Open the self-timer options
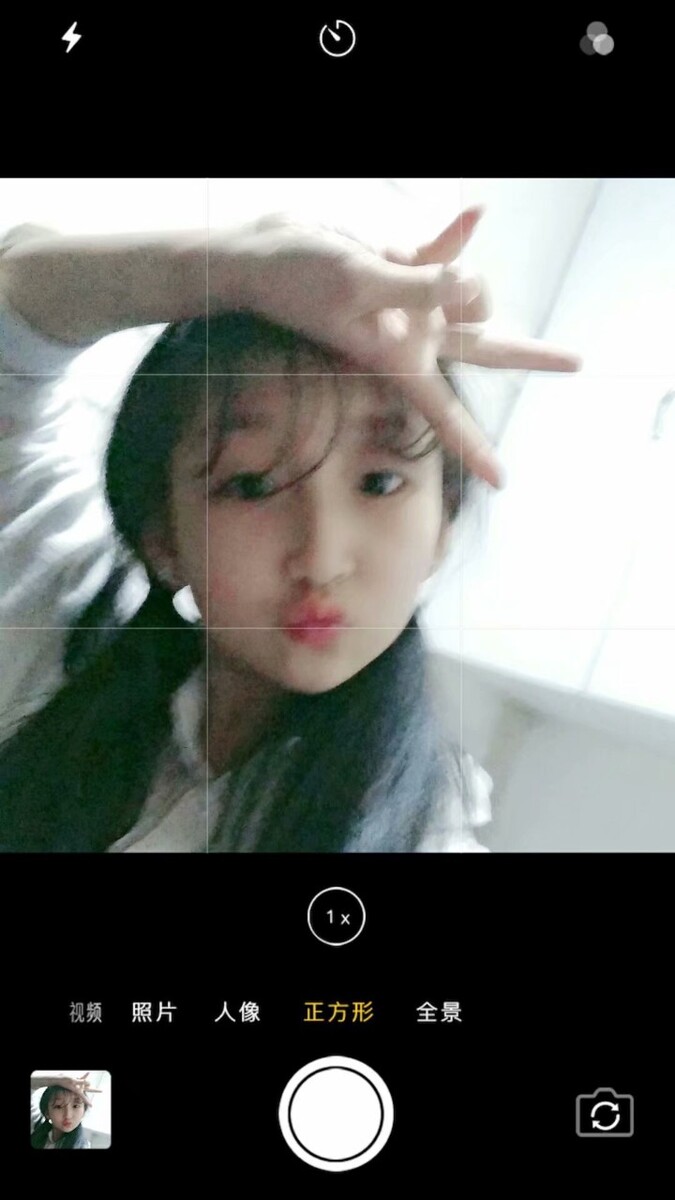675x1200 pixels. click(x=337, y=39)
